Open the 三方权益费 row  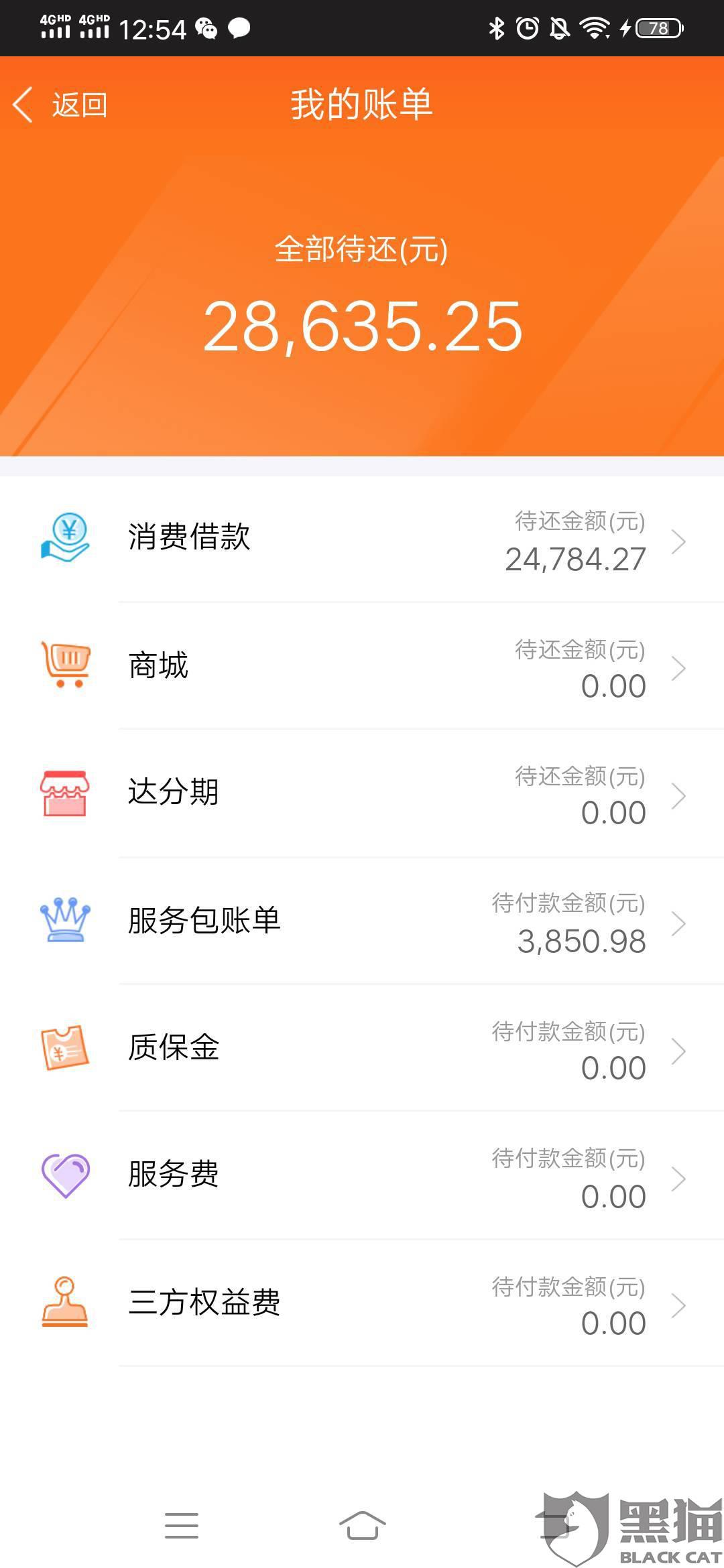tap(362, 1303)
